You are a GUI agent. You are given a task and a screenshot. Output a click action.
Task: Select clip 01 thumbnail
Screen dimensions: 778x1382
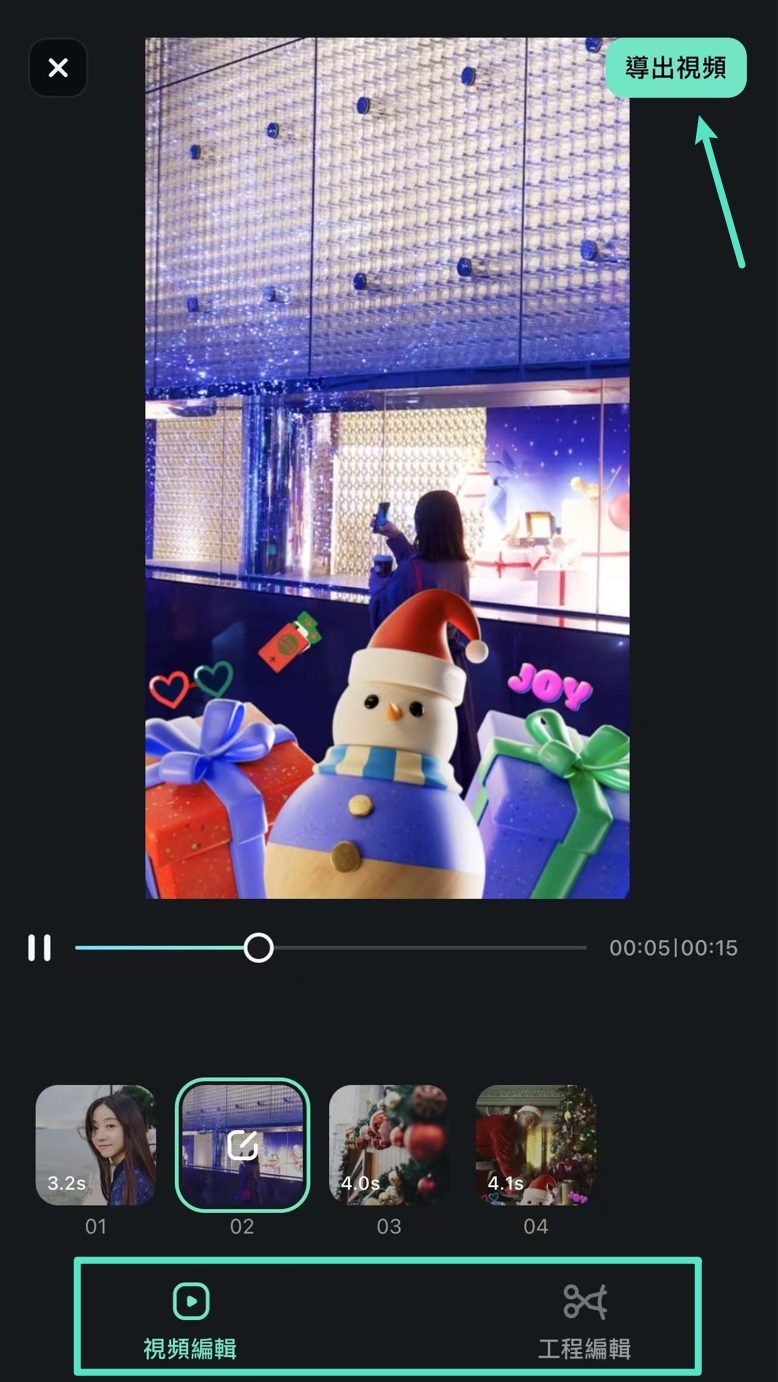96,1145
